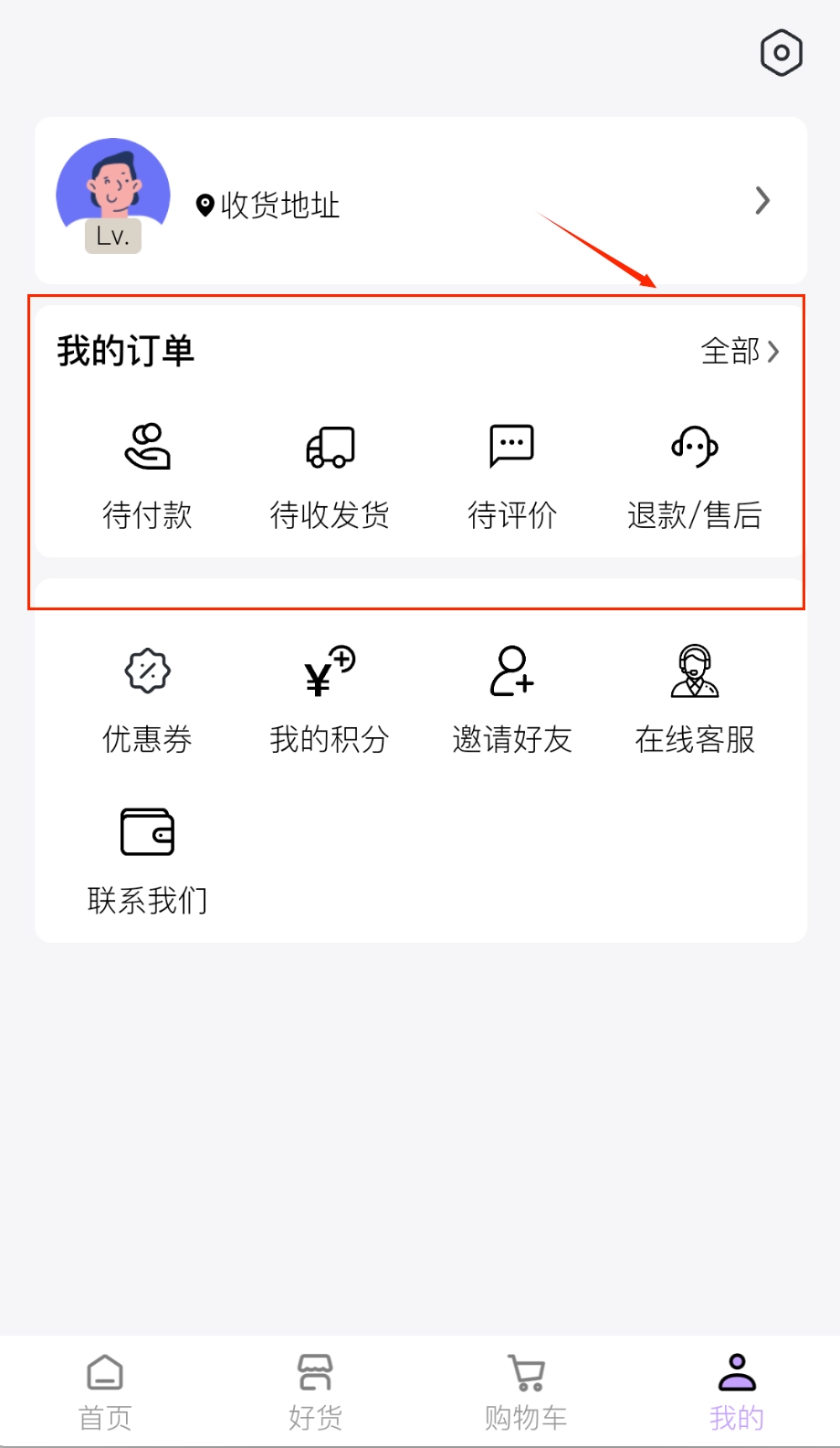Open 优惠券 coupons
Image resolution: width=840 pixels, height=1448 pixels.
pyautogui.click(x=147, y=700)
